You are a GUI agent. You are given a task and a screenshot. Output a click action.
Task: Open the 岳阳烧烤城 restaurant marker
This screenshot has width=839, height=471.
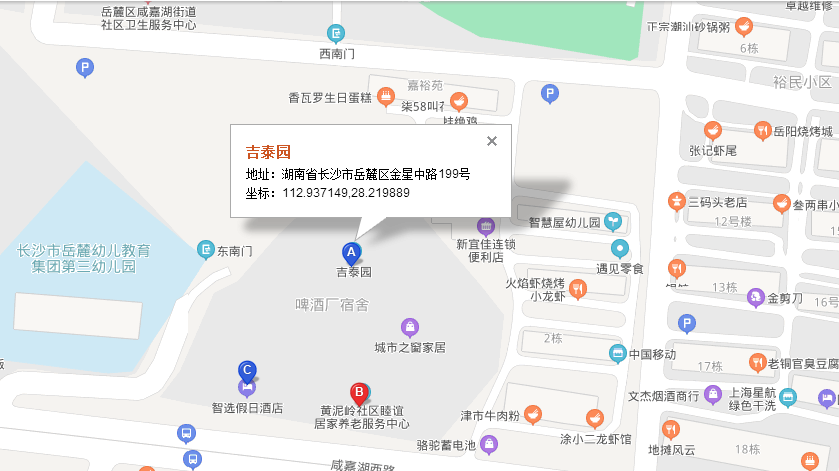point(764,130)
